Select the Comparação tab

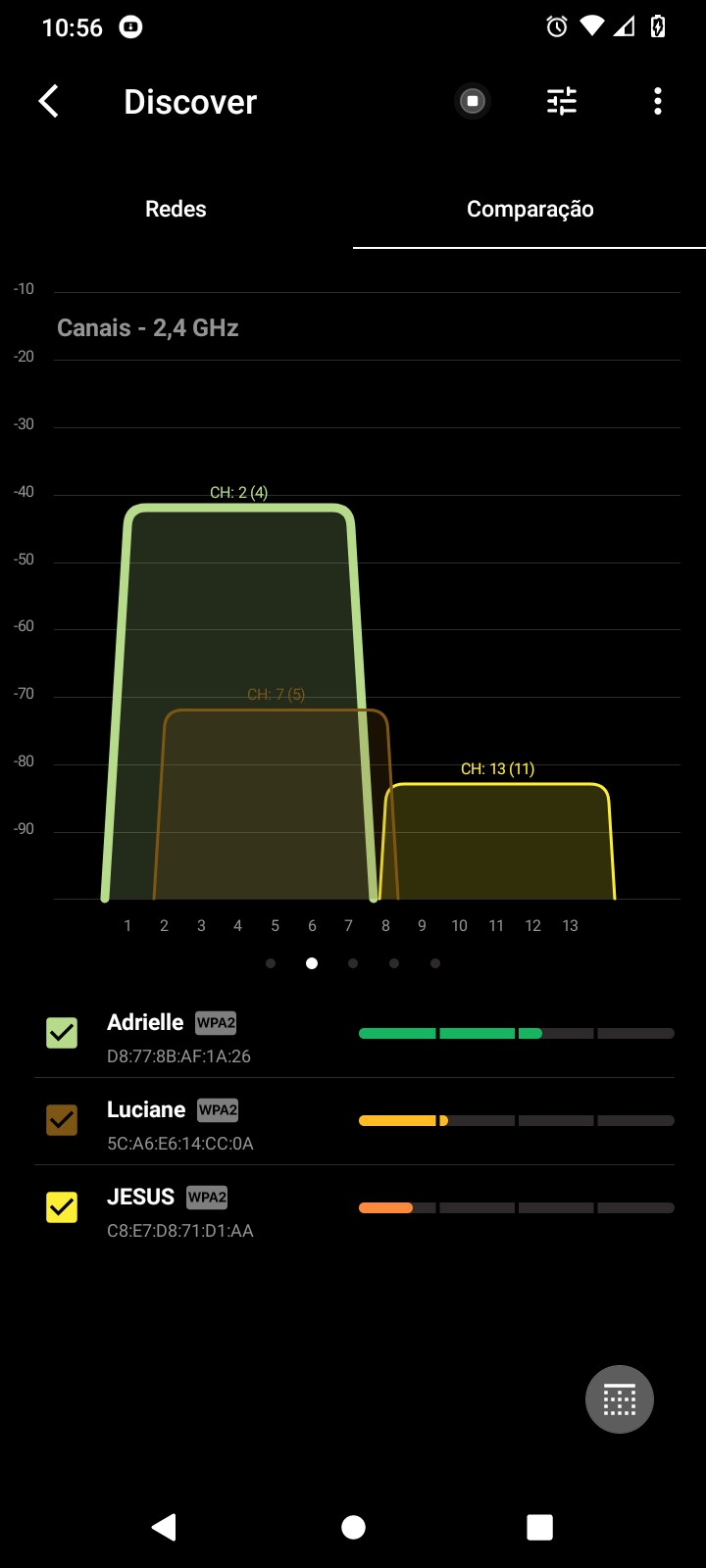coord(529,209)
